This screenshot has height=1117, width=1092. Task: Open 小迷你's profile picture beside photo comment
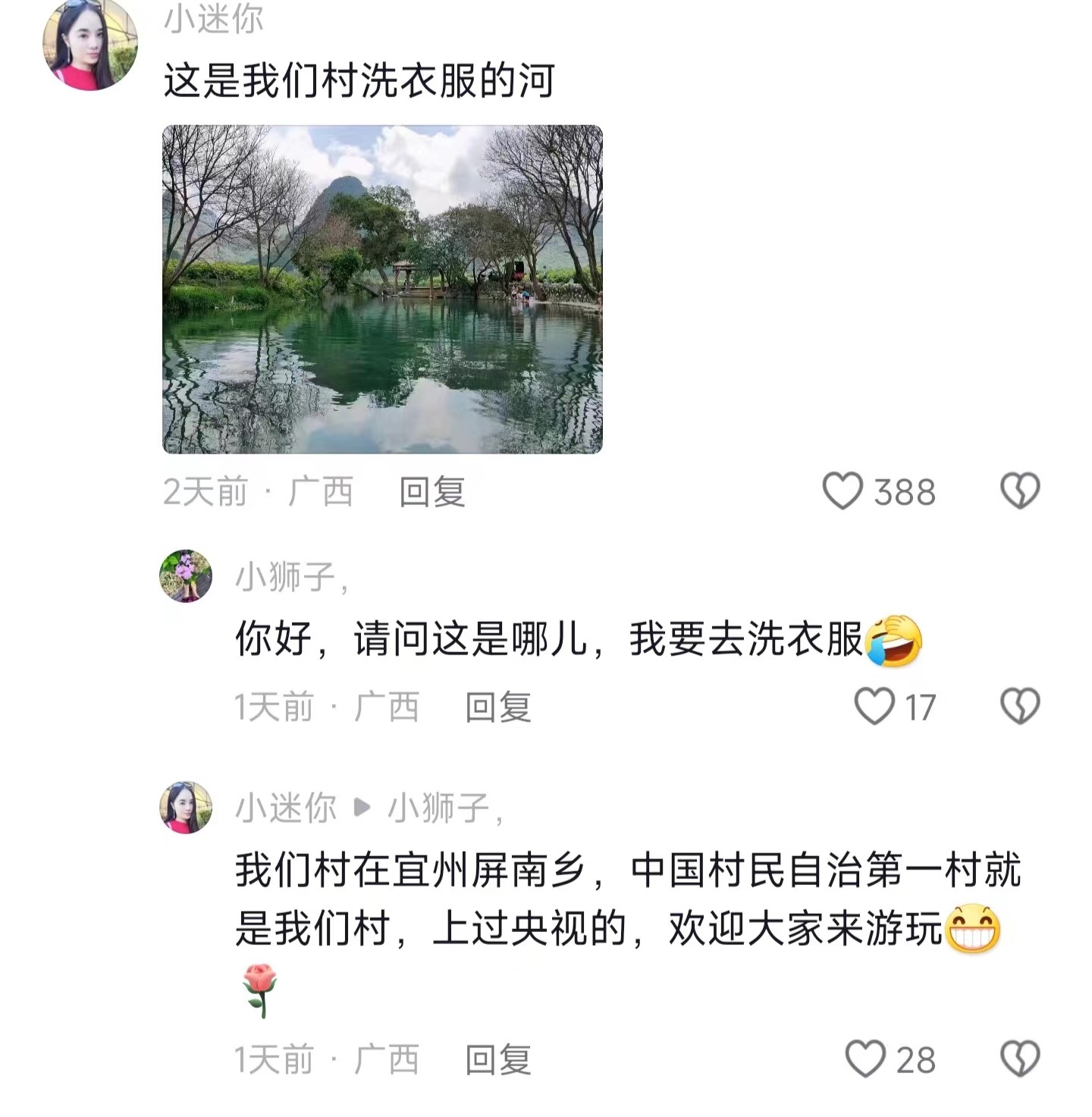(x=89, y=44)
